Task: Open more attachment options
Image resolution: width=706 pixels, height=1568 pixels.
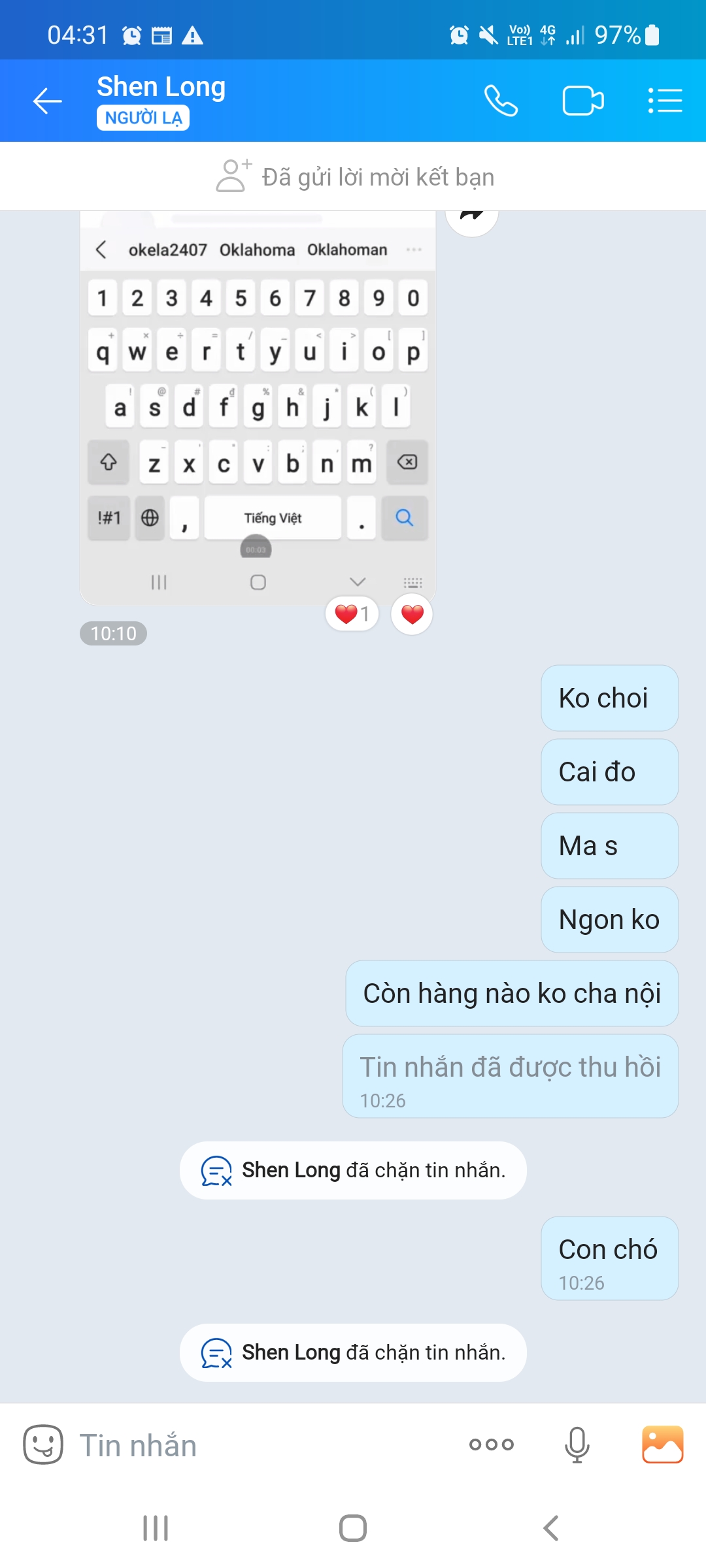Action: pyautogui.click(x=492, y=1445)
